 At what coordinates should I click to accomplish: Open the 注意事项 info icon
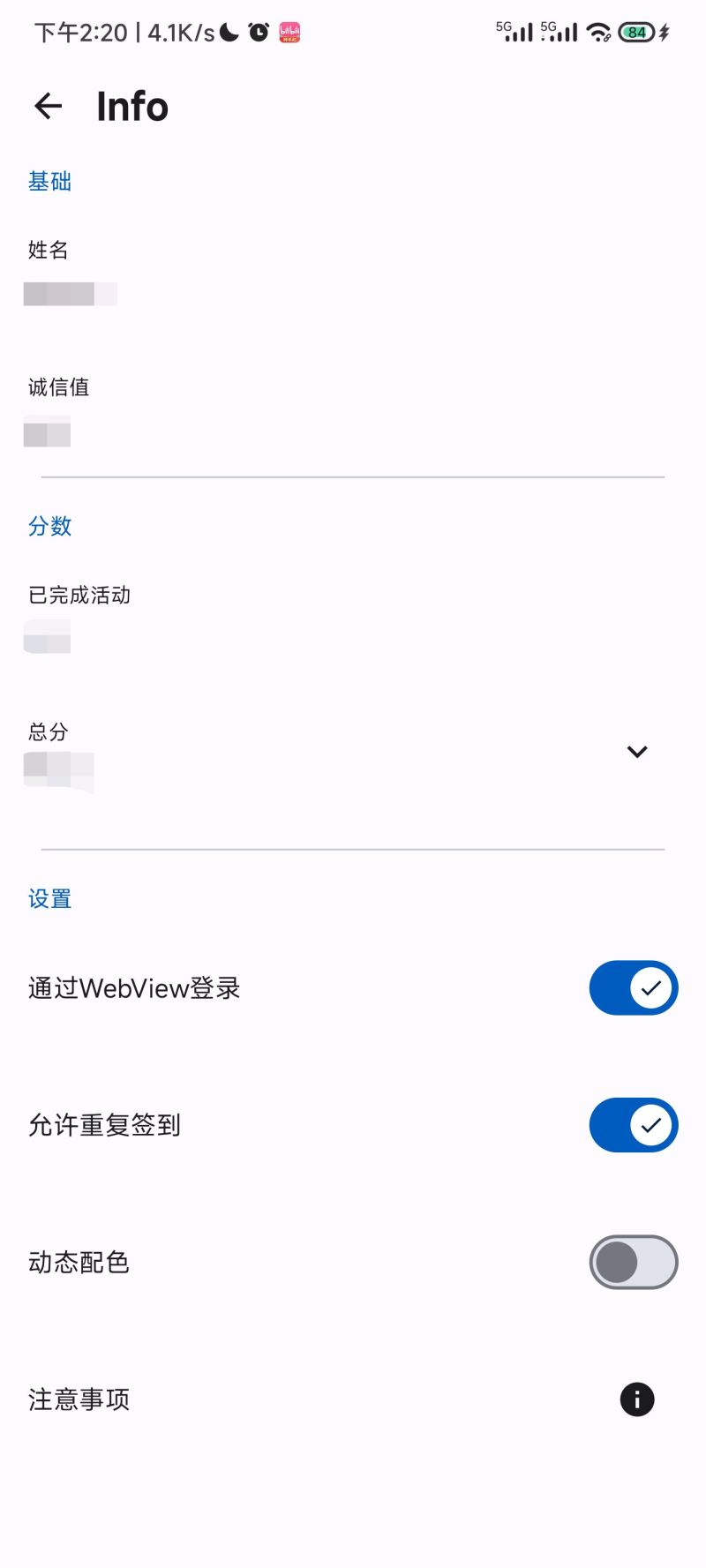point(637,1399)
